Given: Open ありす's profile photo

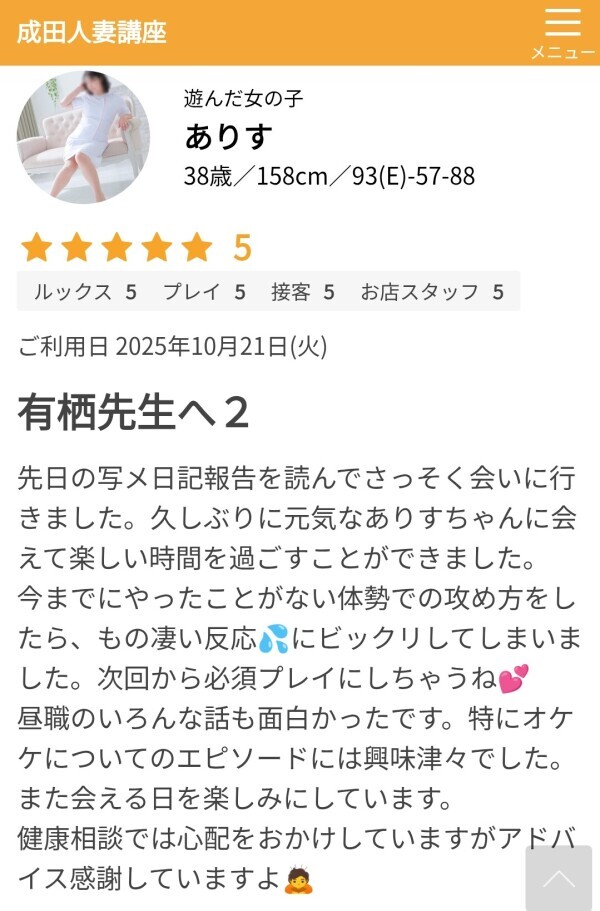Looking at the screenshot, I should pyautogui.click(x=83, y=137).
